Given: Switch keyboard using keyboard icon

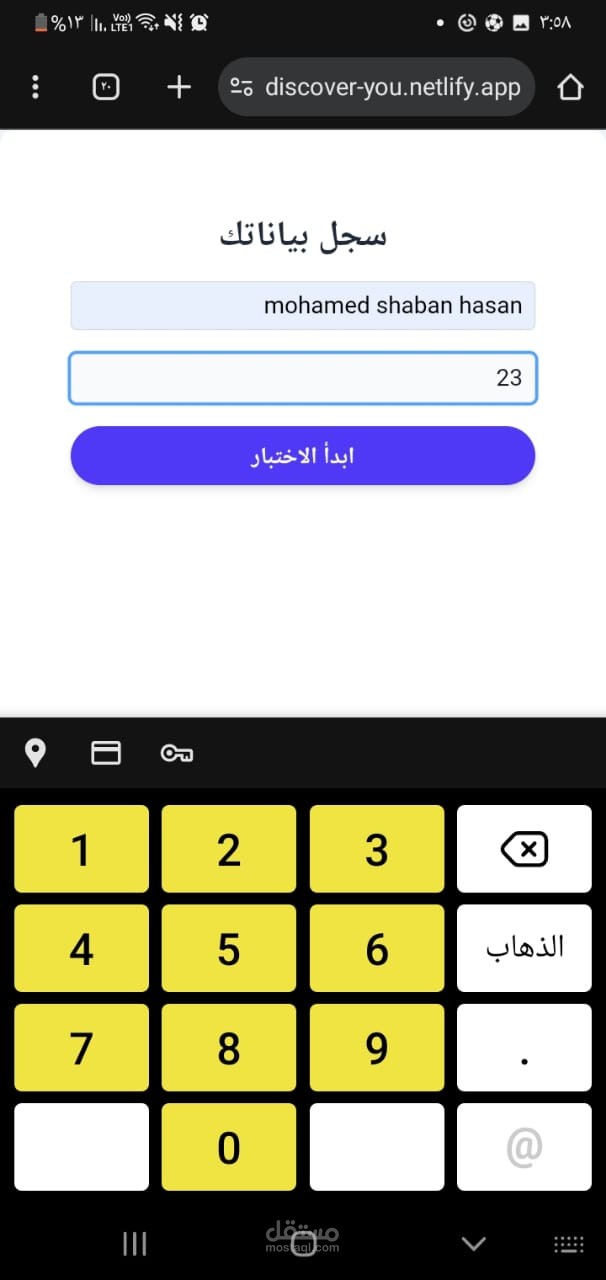Looking at the screenshot, I should pyautogui.click(x=569, y=1244).
